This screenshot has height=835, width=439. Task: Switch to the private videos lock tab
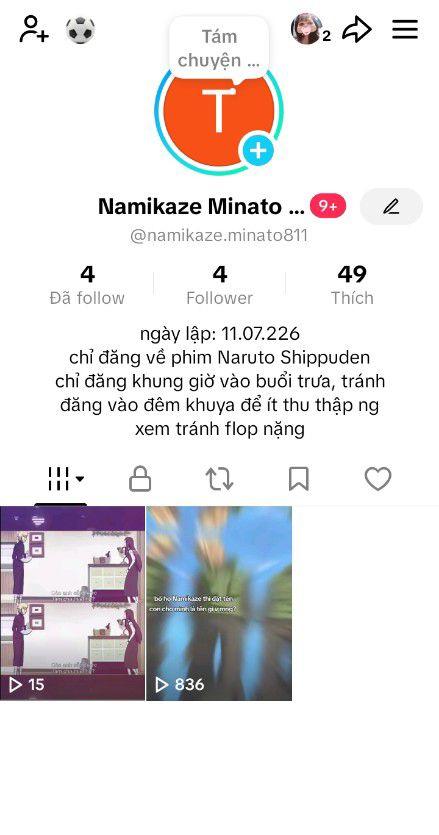click(140, 479)
